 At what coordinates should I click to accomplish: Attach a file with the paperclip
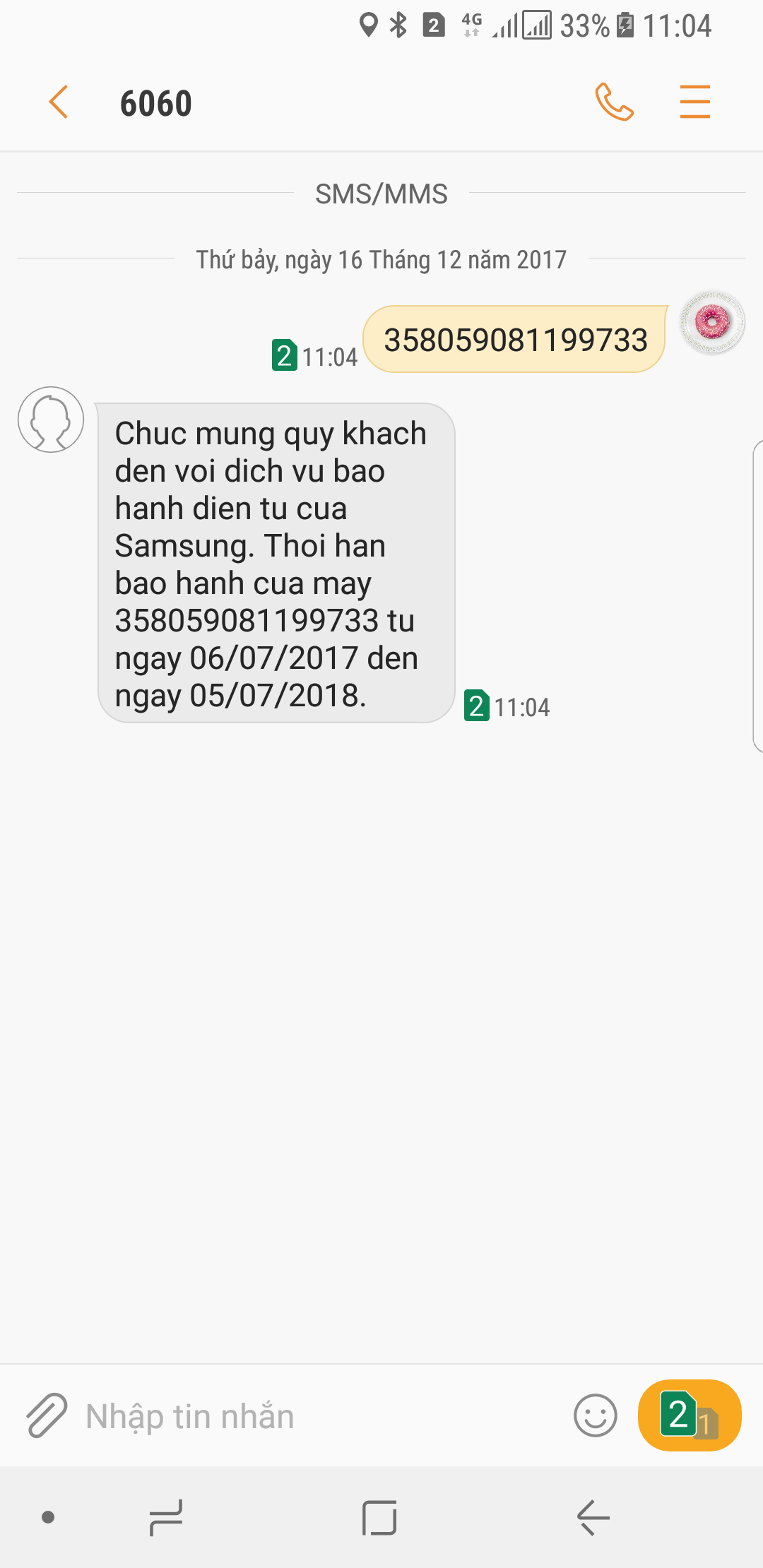pos(47,1415)
